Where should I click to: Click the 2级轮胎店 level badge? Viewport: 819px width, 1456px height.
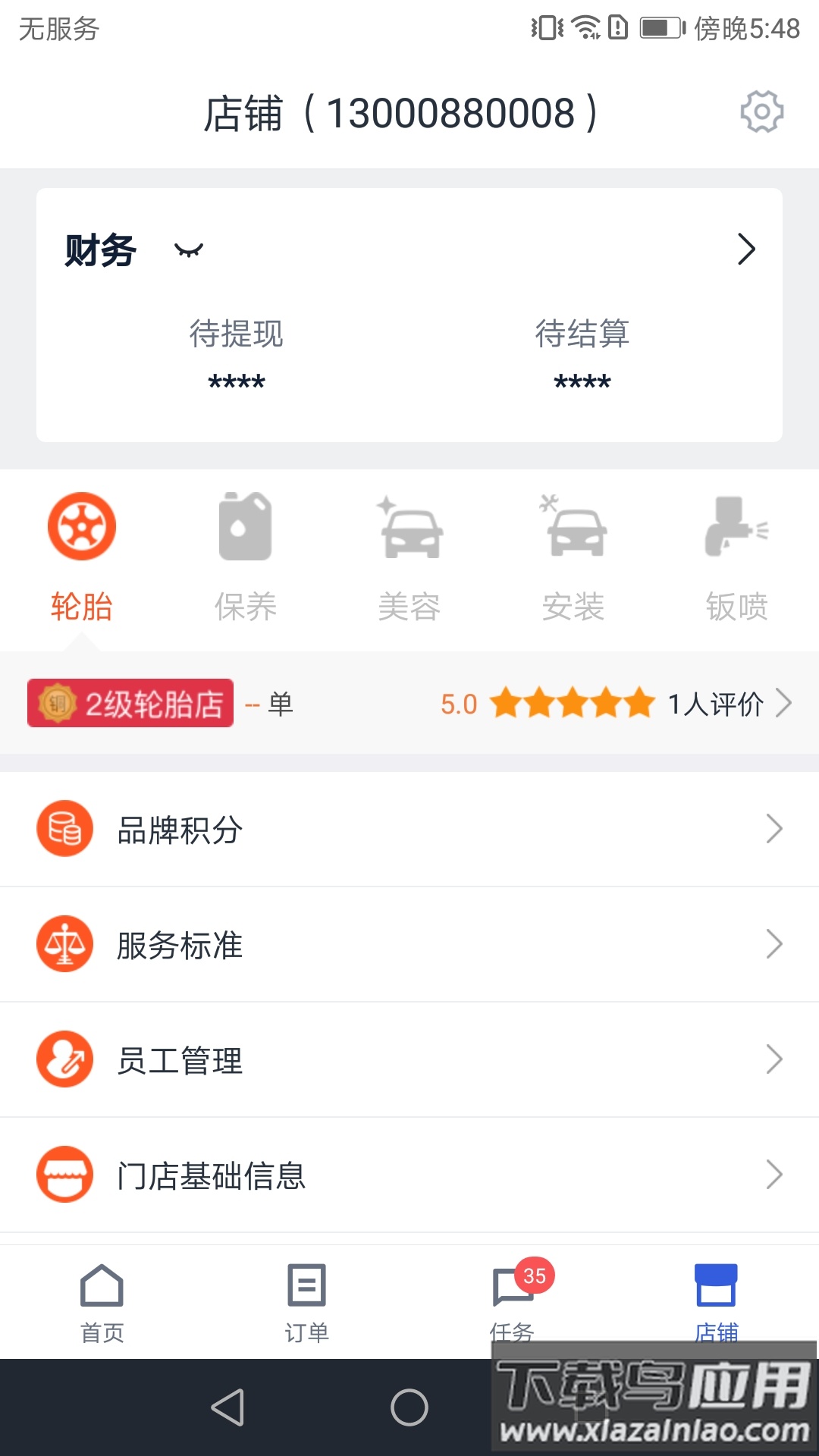[130, 703]
